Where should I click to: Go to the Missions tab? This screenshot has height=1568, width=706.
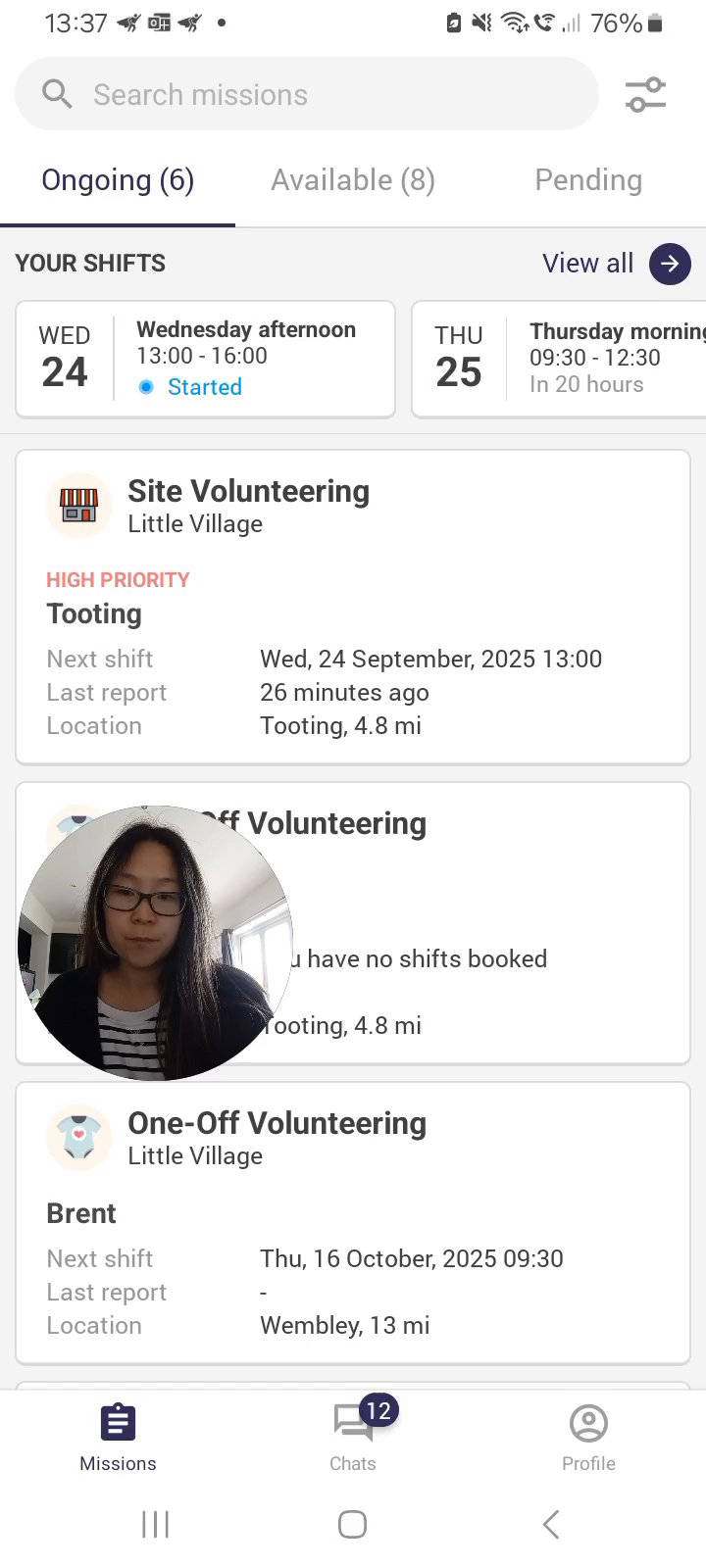(x=118, y=1437)
